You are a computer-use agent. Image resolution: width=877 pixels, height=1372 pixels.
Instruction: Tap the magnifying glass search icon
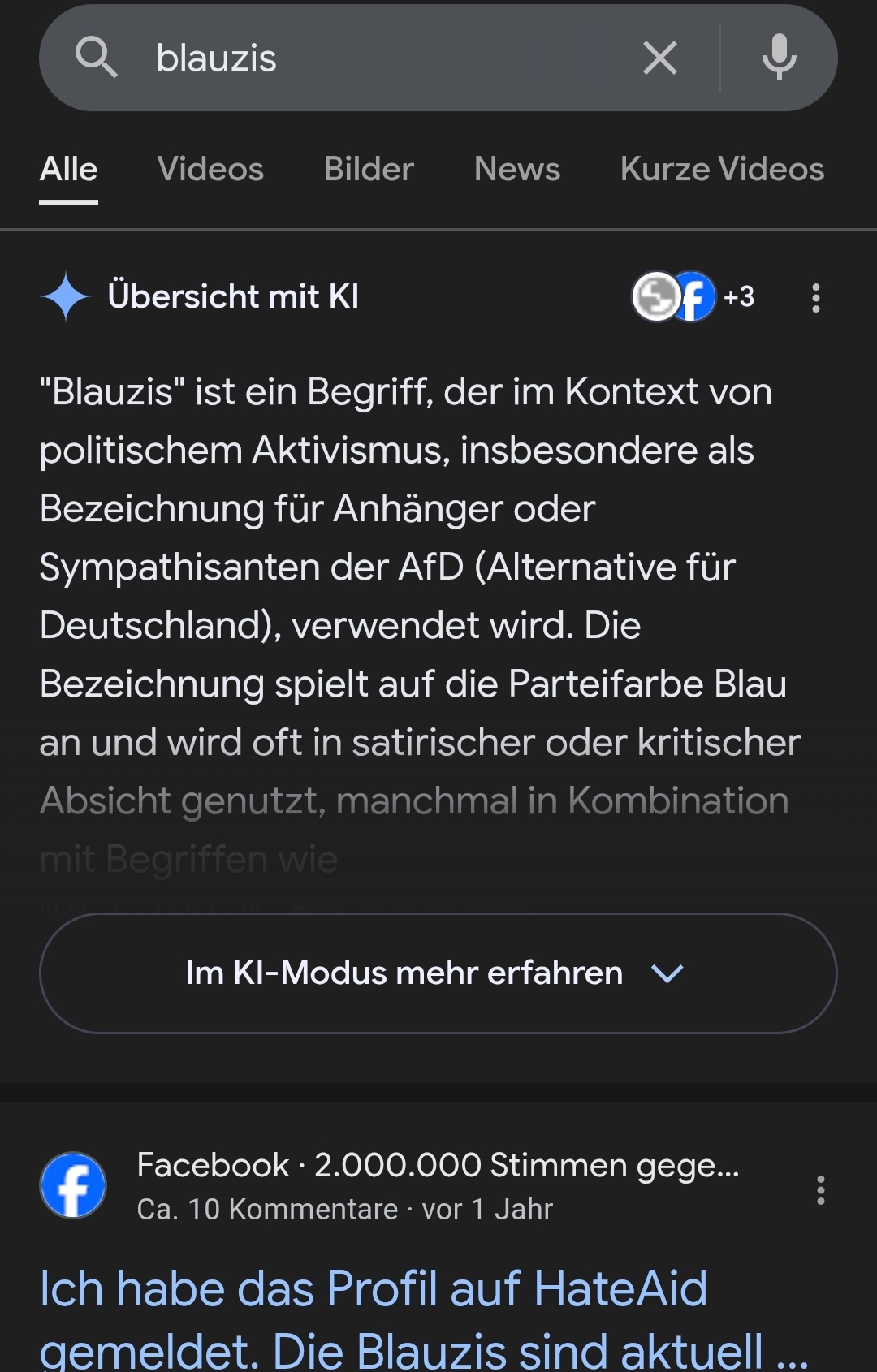(97, 58)
